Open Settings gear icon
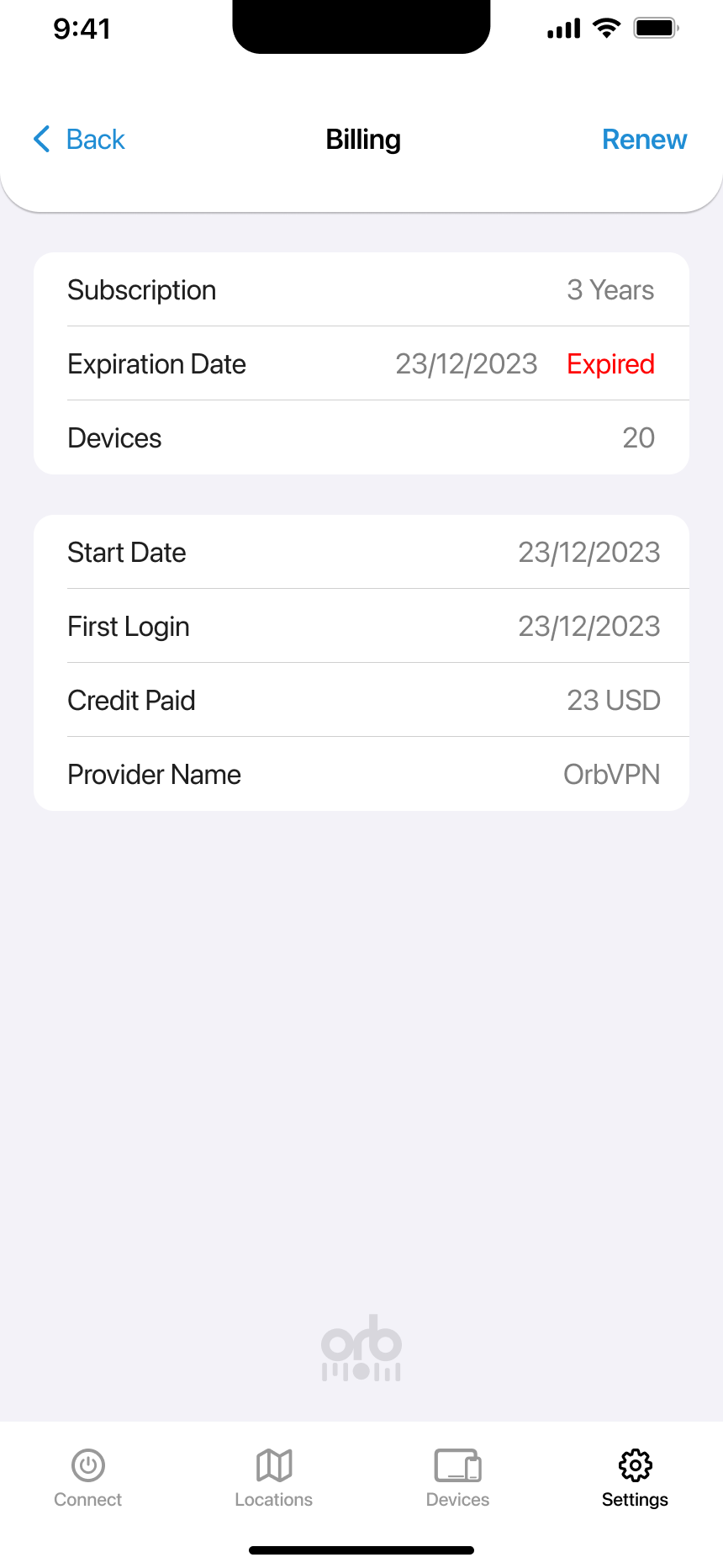723x1568 pixels. [635, 1465]
